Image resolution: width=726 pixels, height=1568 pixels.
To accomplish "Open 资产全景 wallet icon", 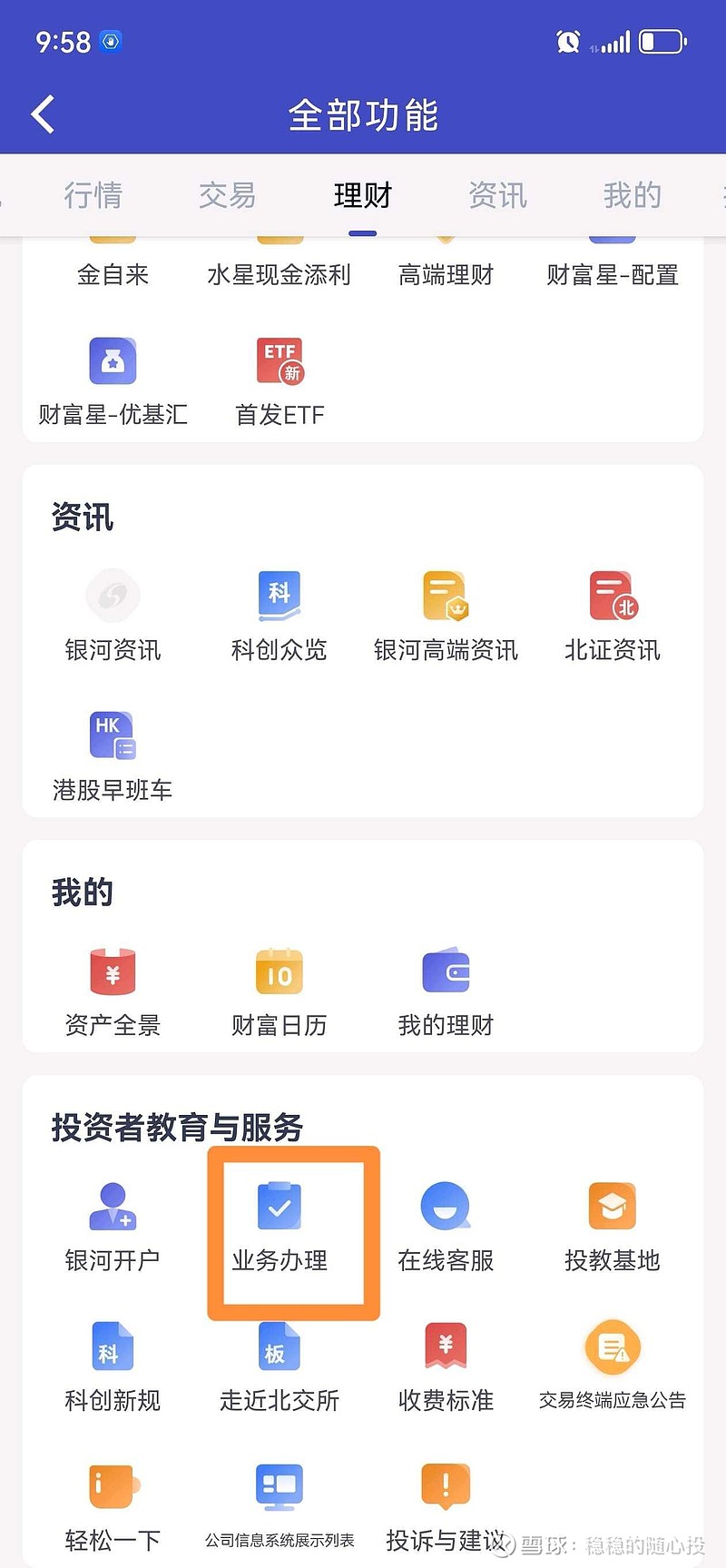I will [x=112, y=971].
